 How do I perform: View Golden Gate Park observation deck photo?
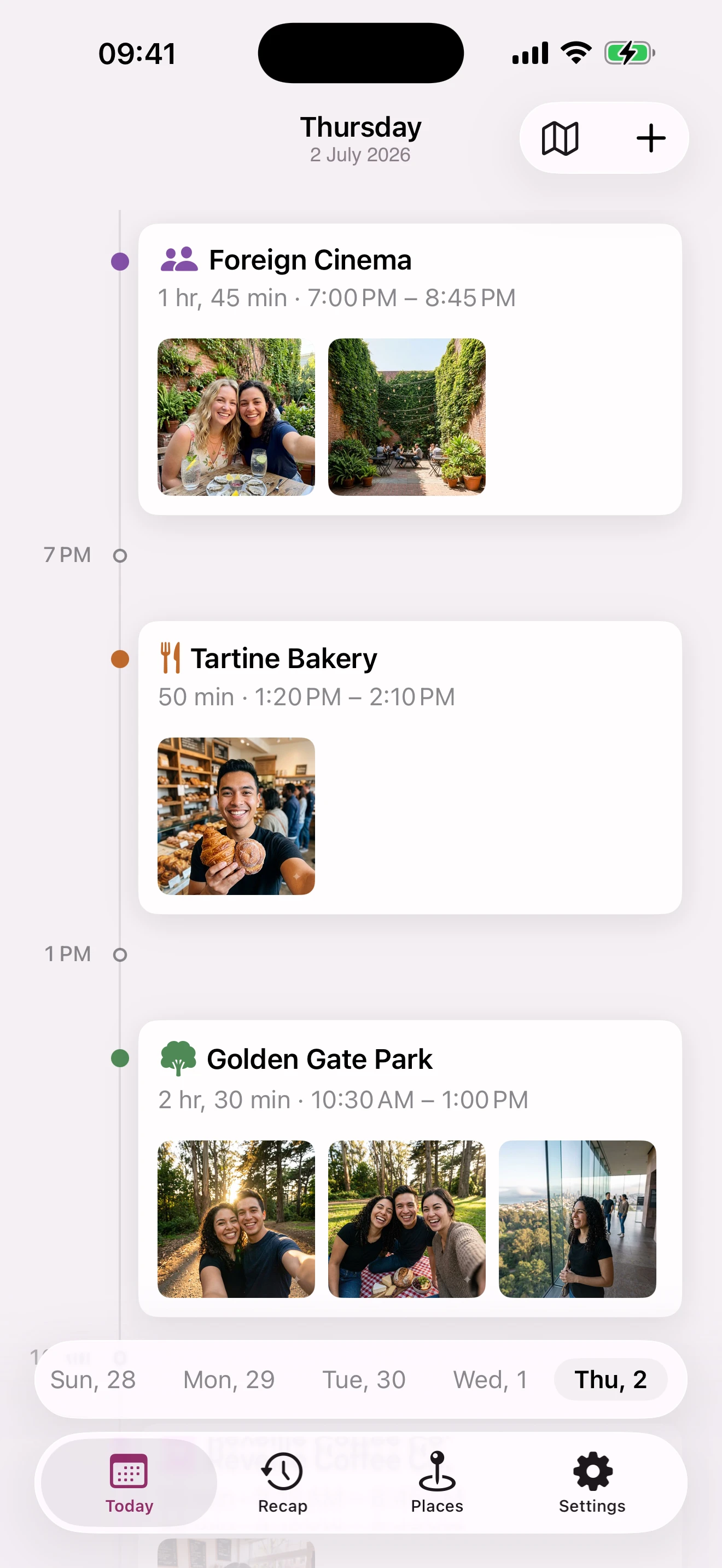(577, 1219)
